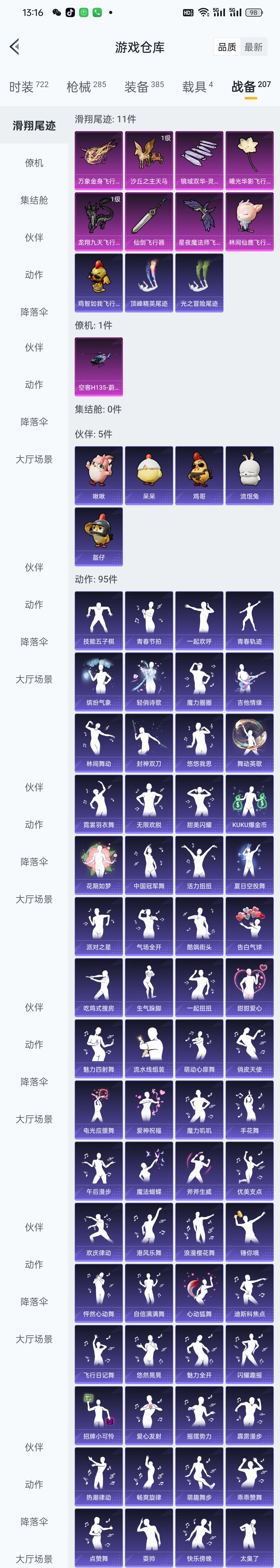Switch to the 枪械 tab
The image size is (280, 1568).
86,87
